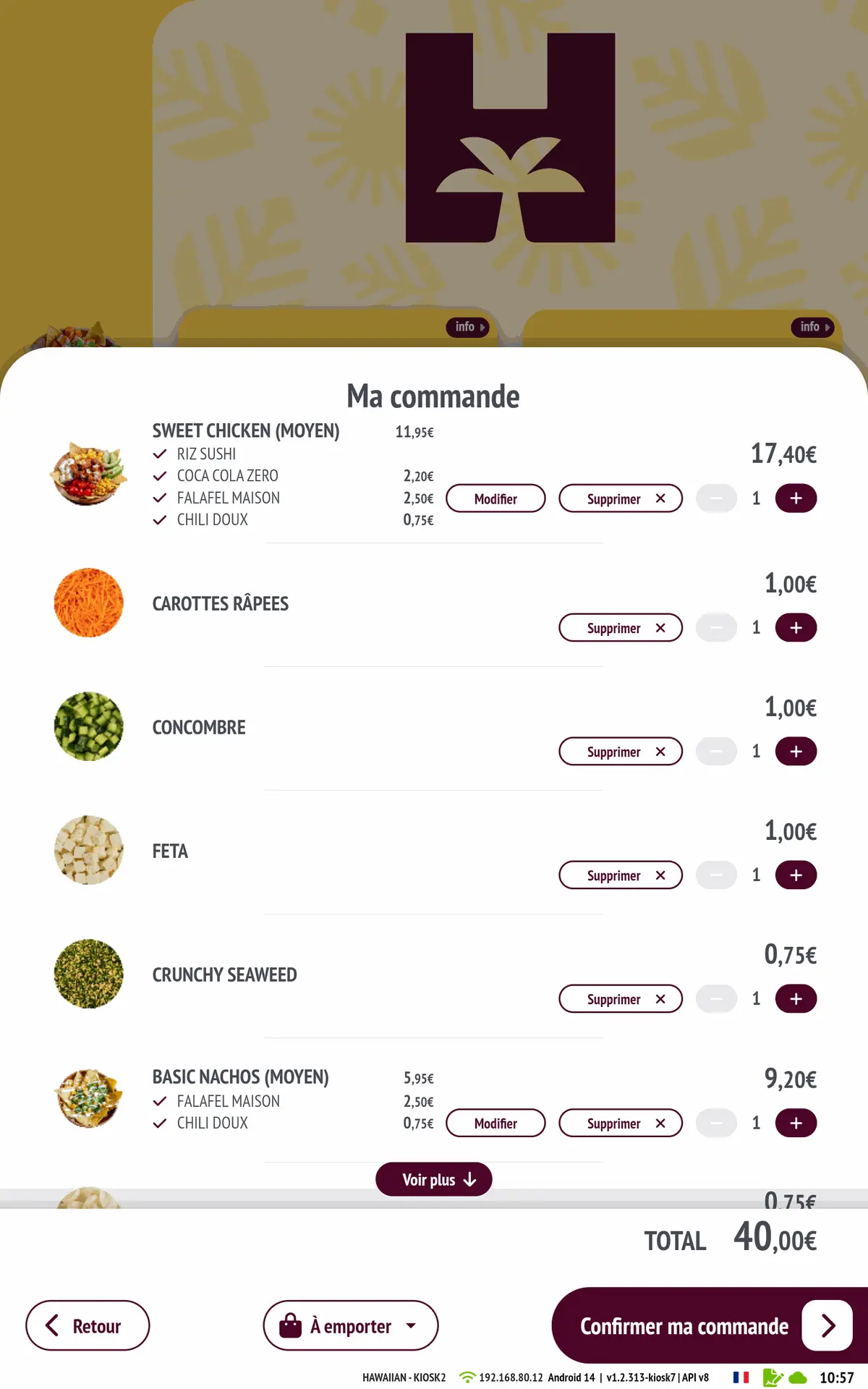Confirm the order with Confirmer ma commande
This screenshot has height=1389, width=868.
pyautogui.click(x=710, y=1325)
